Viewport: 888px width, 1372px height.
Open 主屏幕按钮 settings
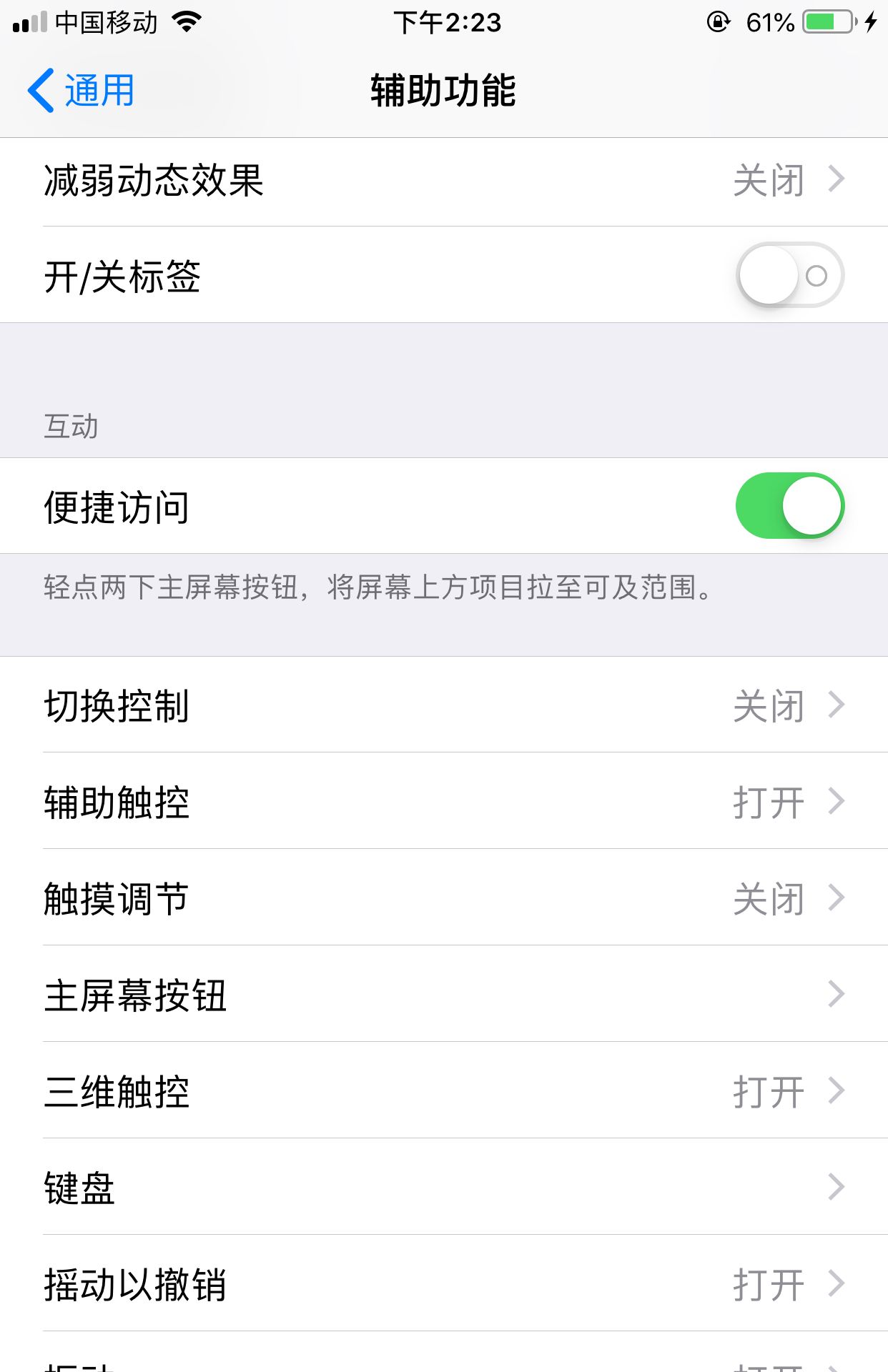[443, 995]
